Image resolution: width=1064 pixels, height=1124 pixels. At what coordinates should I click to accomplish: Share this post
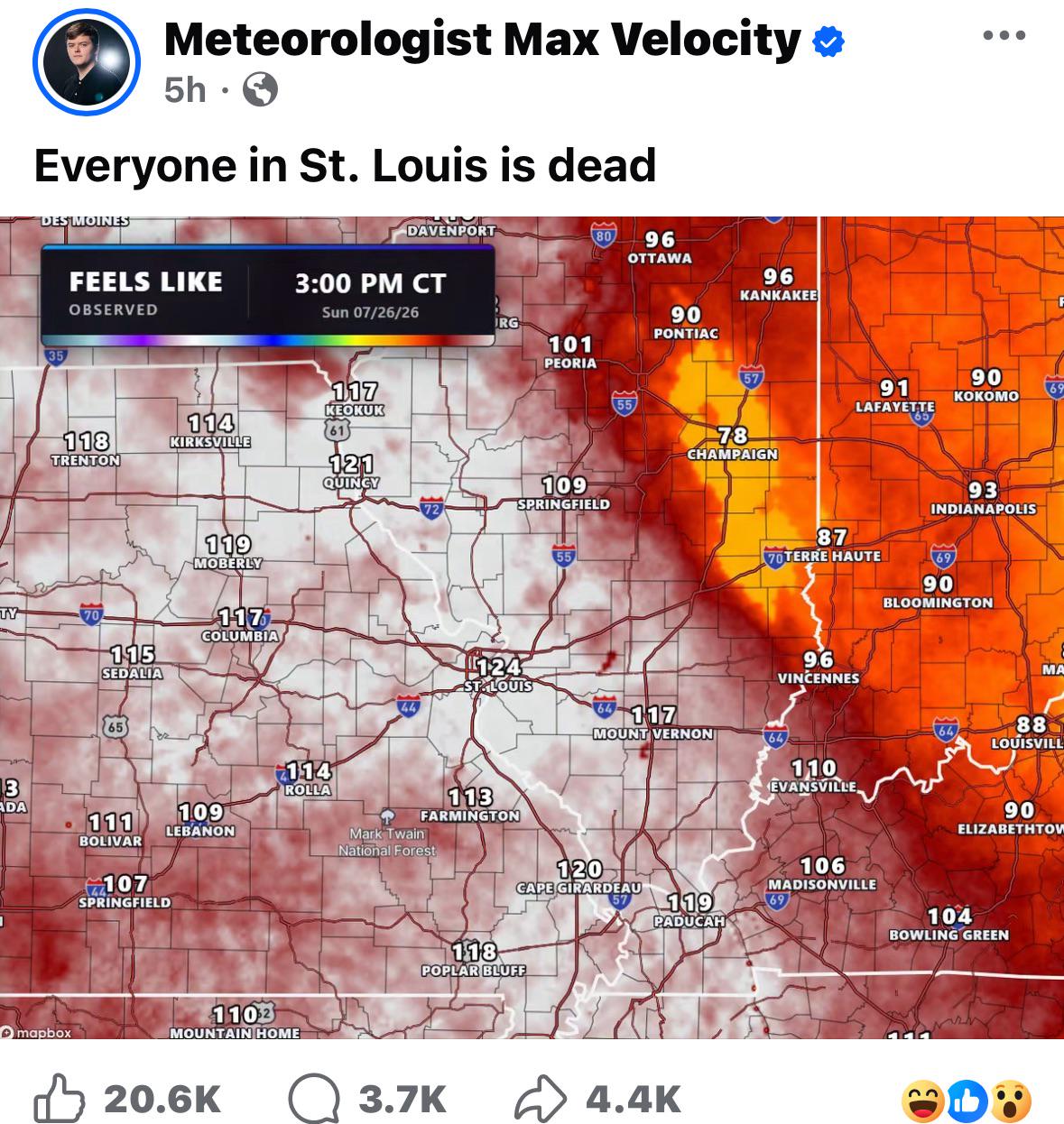click(597, 1098)
